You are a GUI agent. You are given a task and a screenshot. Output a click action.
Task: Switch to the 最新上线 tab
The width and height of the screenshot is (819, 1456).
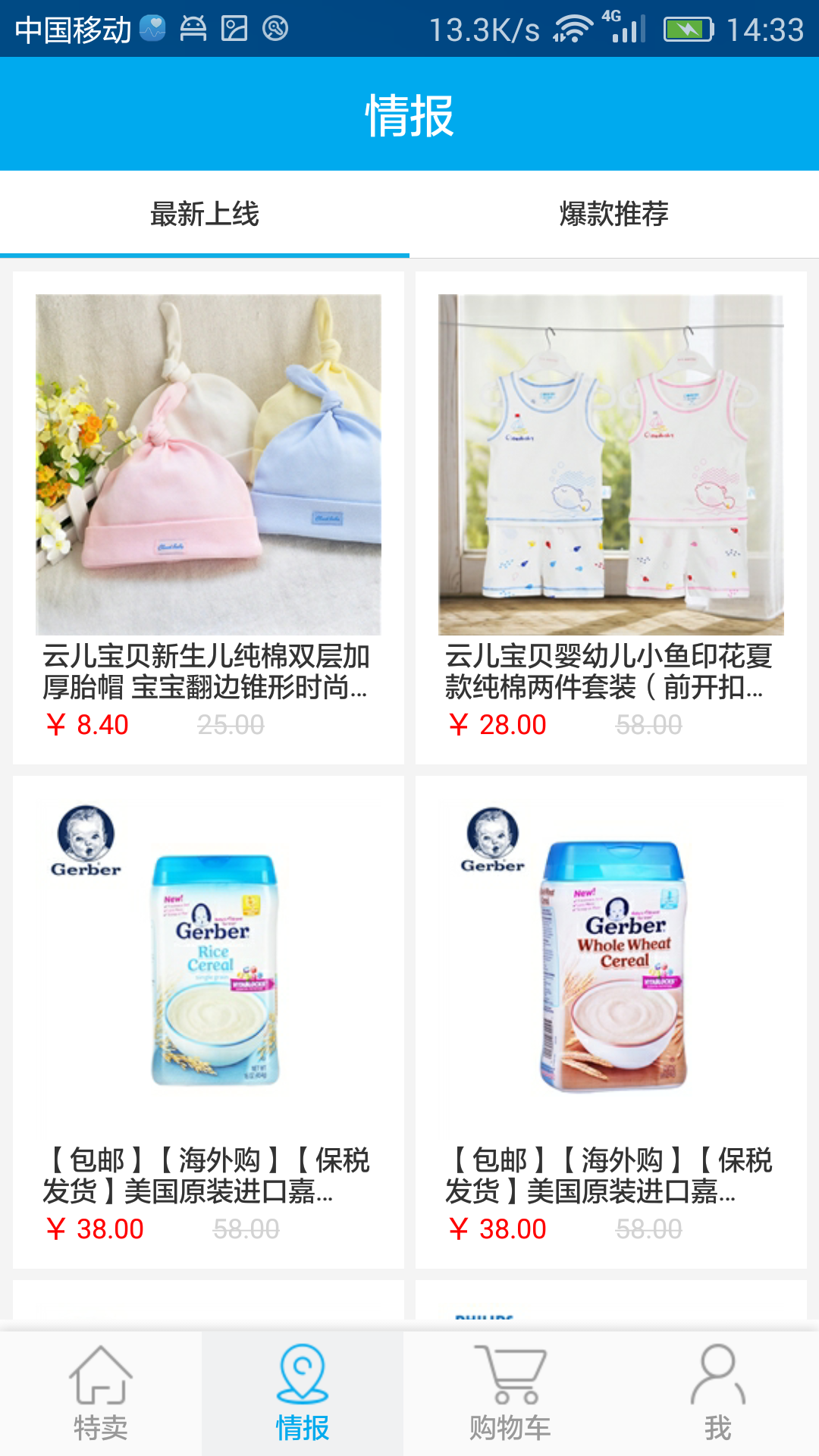coord(205,214)
